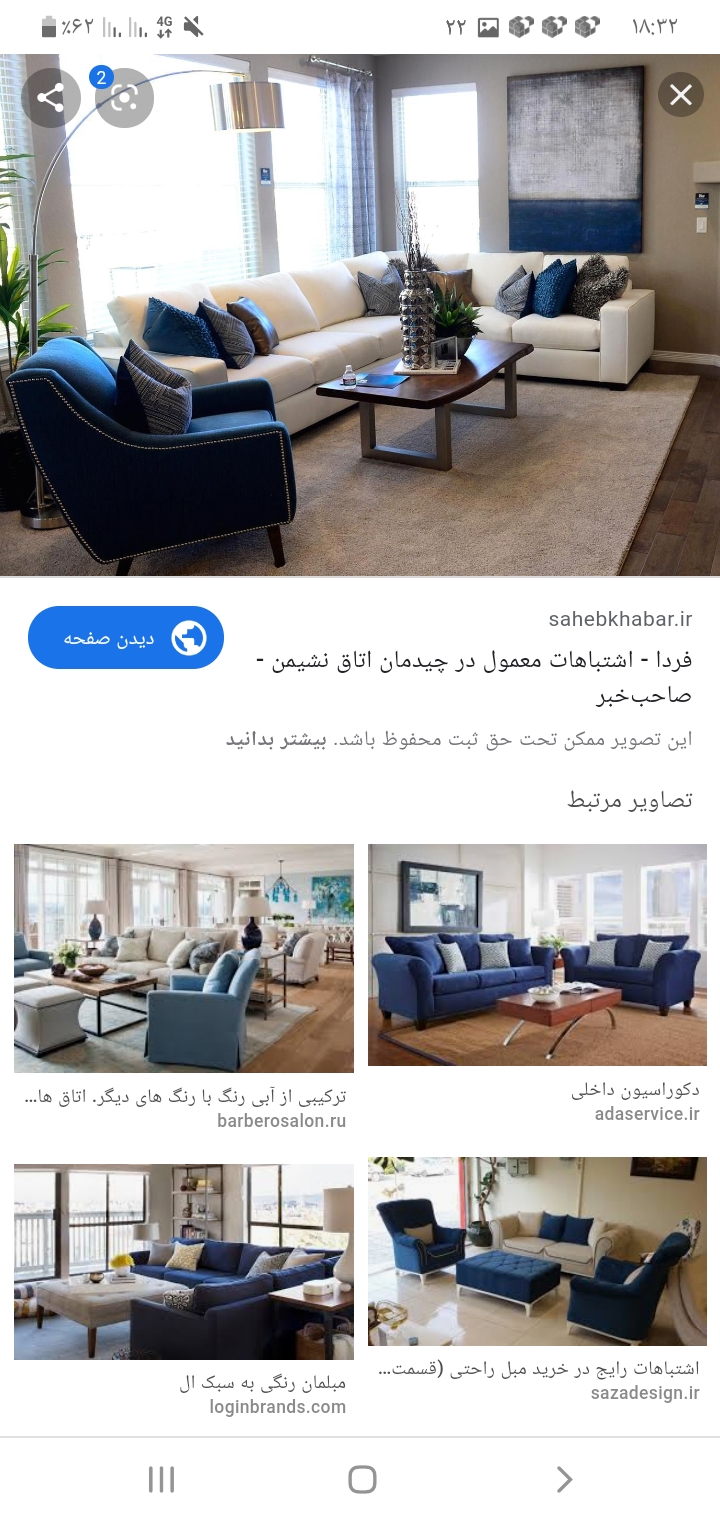The height and width of the screenshot is (1520, 720).
Task: Open the related image from sazadesign.ir
Action: [x=537, y=1251]
